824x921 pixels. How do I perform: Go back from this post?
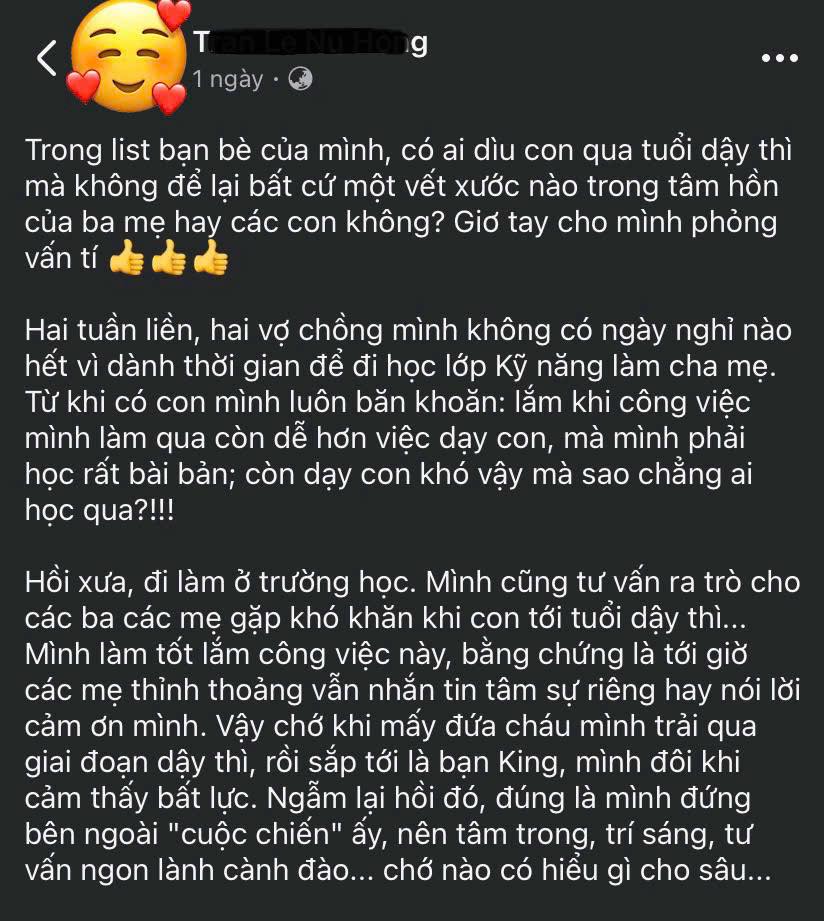[x=46, y=59]
